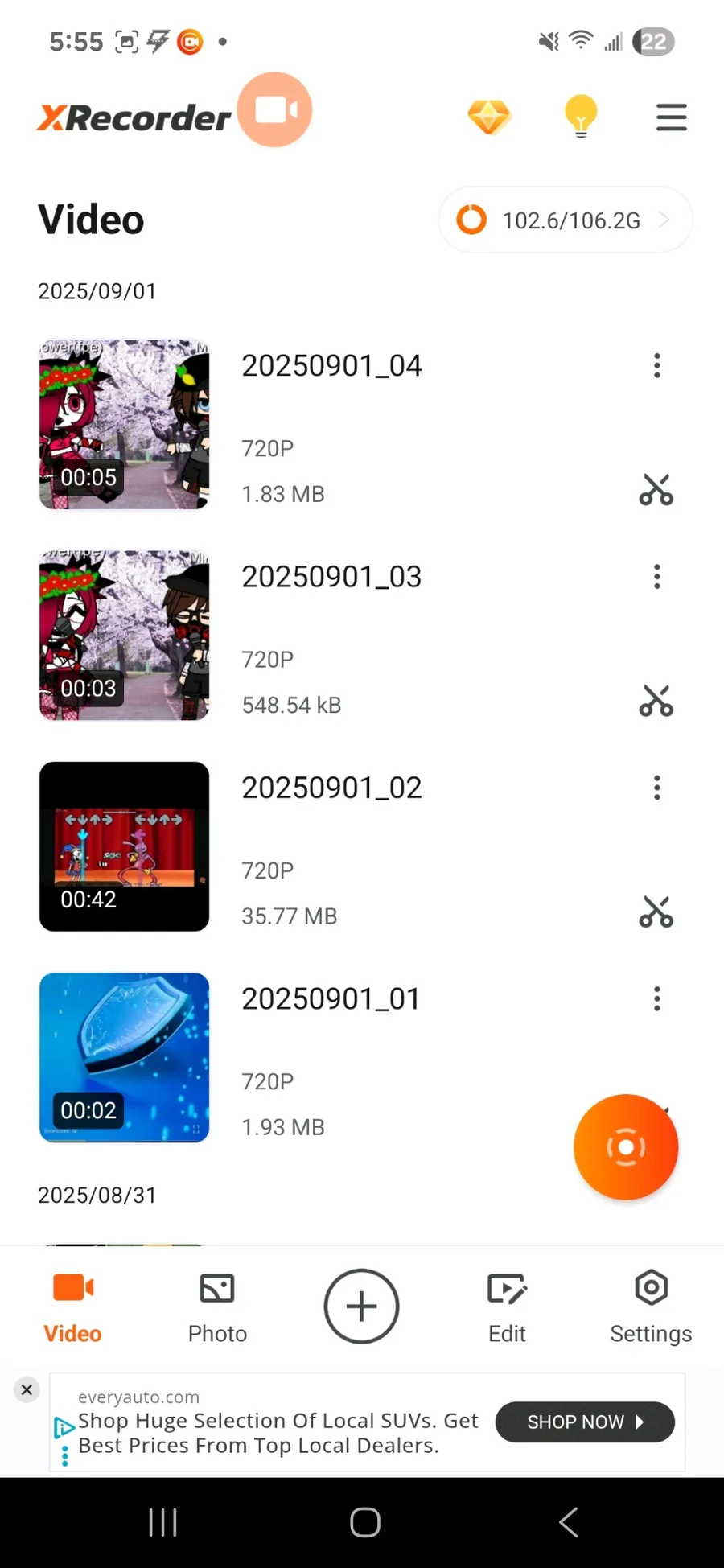724x1568 pixels.
Task: Open more options for 20250901_01
Action: coord(657,999)
